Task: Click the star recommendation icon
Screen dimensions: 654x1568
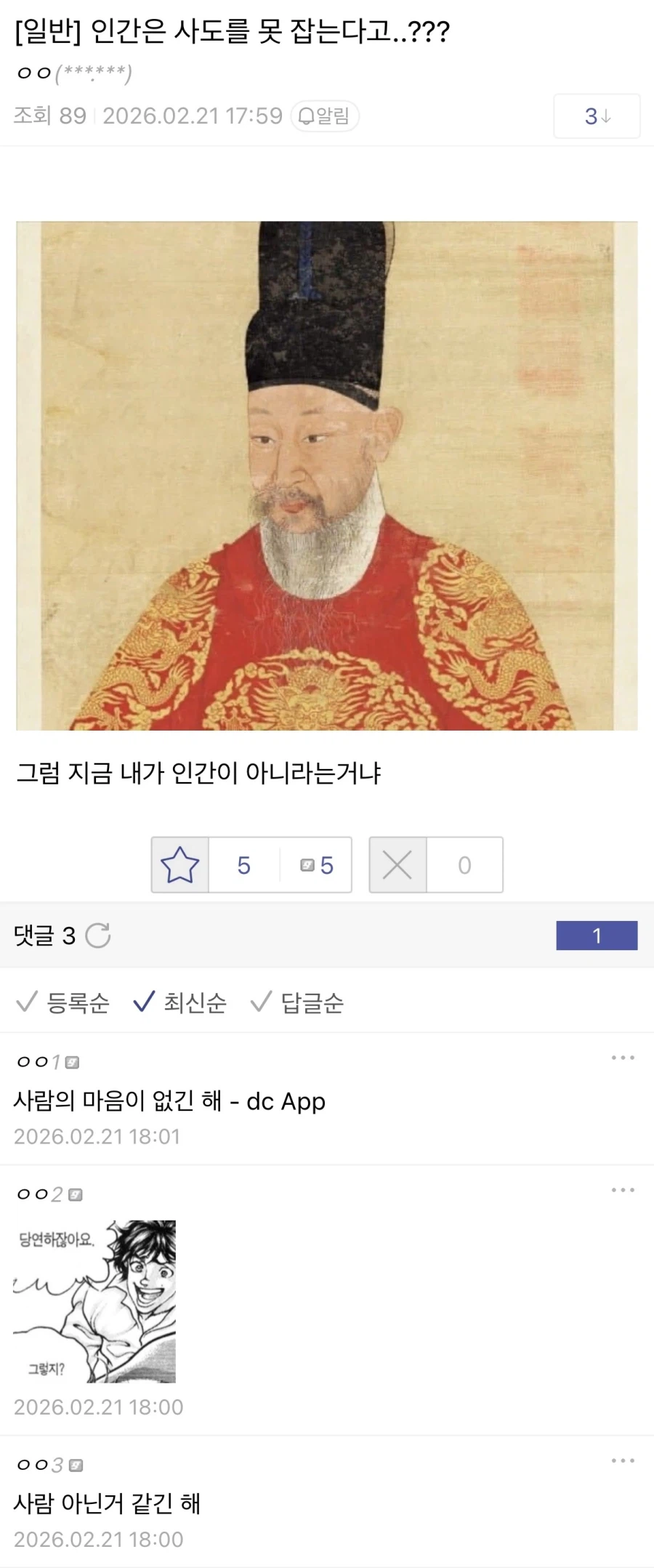Action: pyautogui.click(x=180, y=865)
